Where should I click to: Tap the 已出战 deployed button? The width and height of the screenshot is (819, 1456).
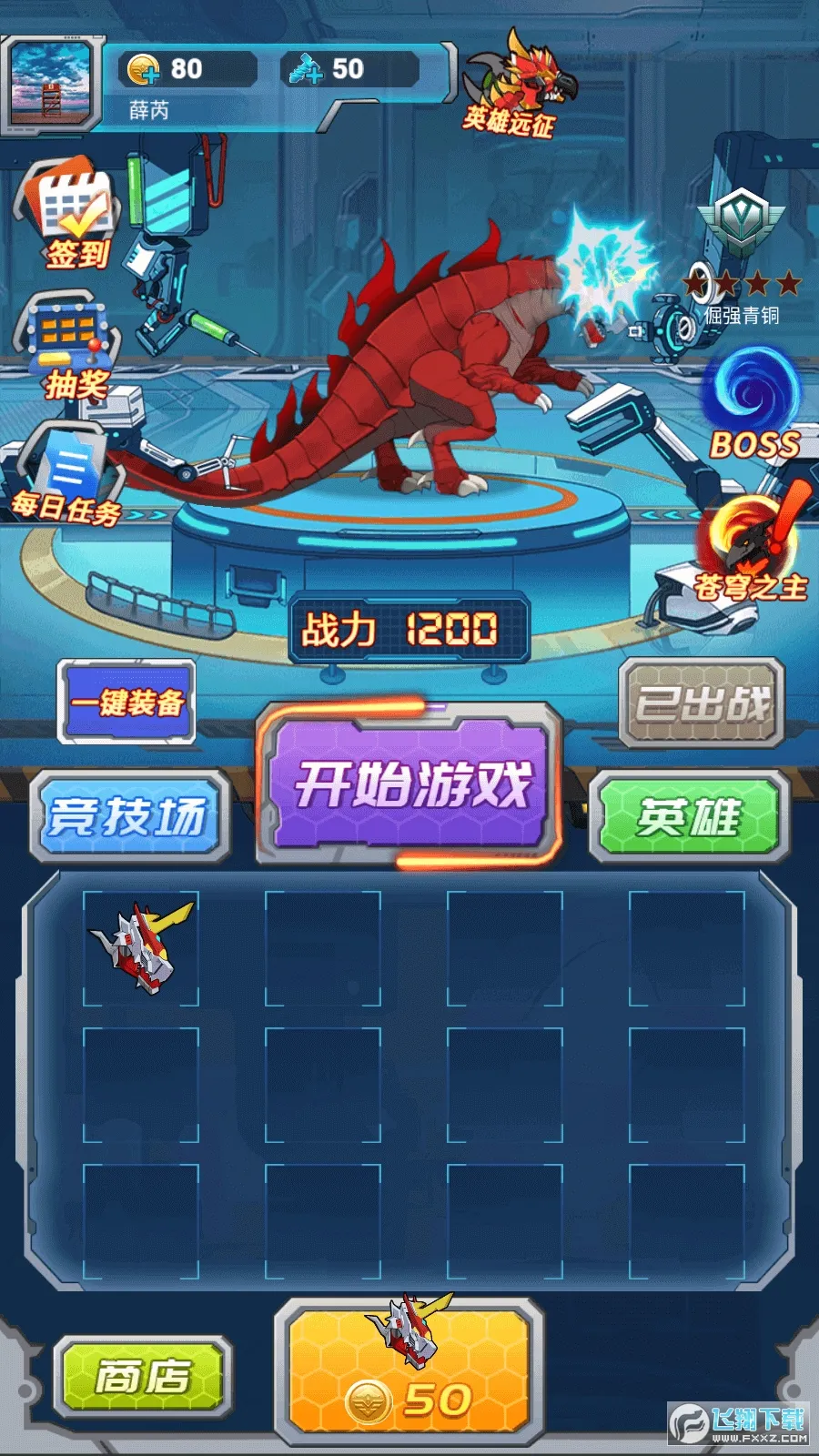coord(701,703)
